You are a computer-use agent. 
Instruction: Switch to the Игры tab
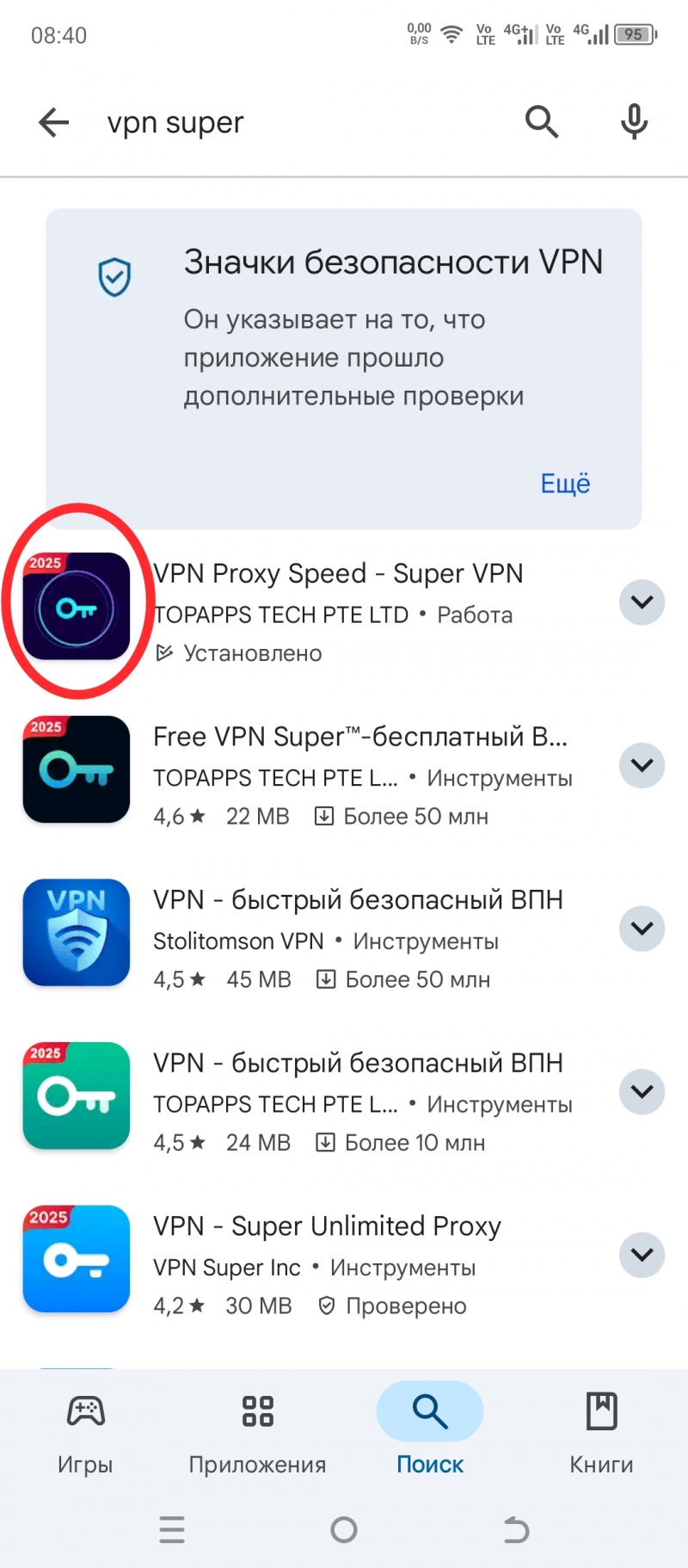click(x=85, y=1429)
